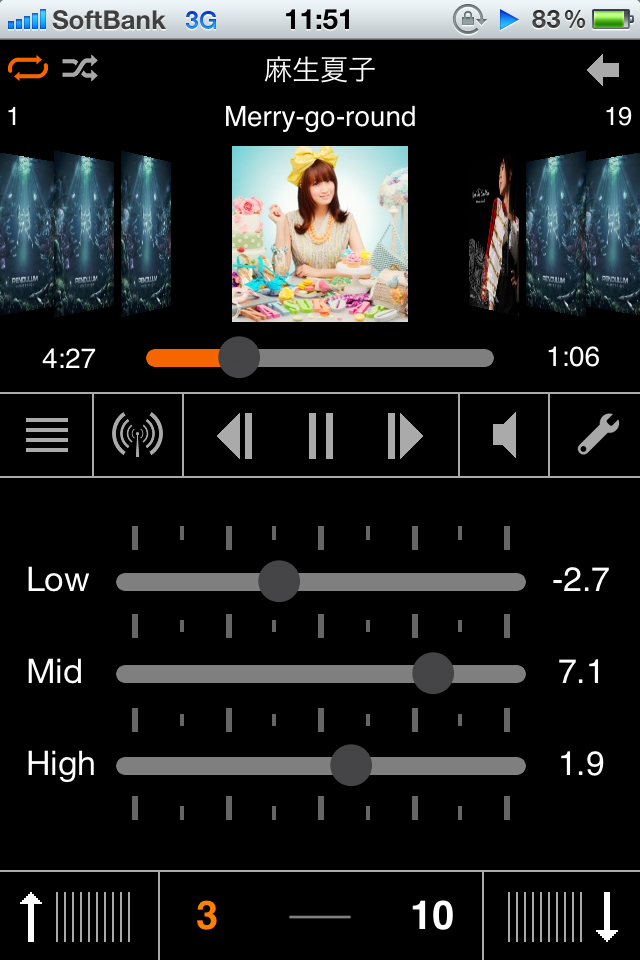Select the next album cover on right
640x960 pixels.
pos(493,235)
